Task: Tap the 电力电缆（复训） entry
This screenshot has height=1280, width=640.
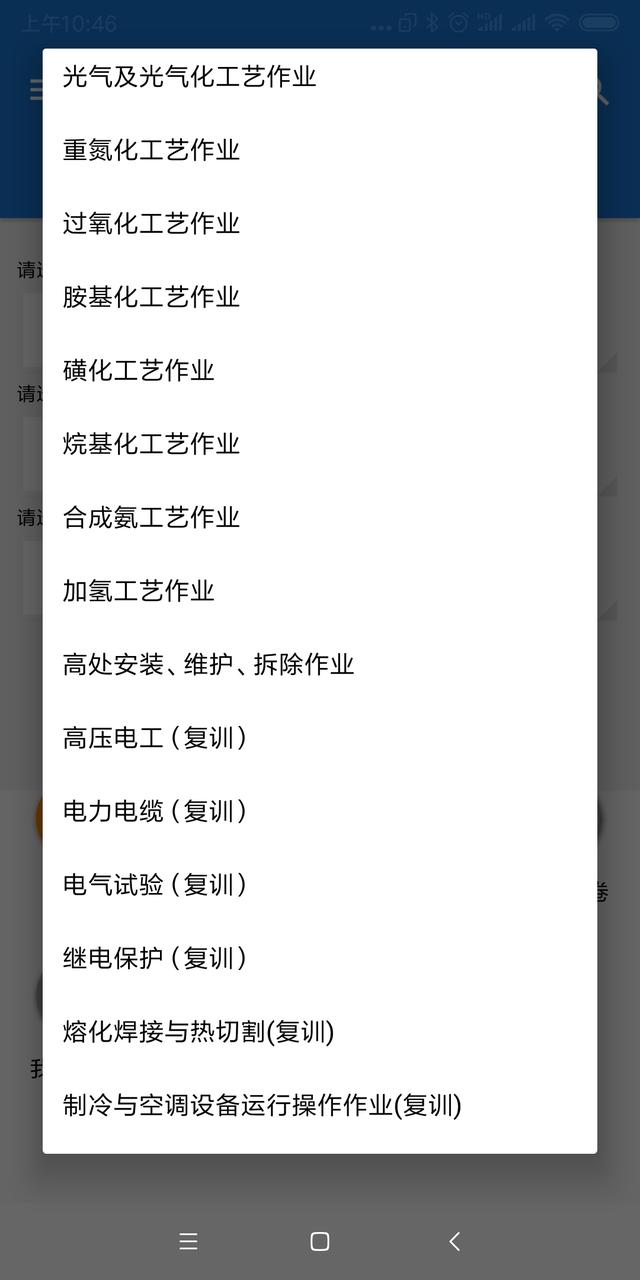Action: tap(155, 811)
